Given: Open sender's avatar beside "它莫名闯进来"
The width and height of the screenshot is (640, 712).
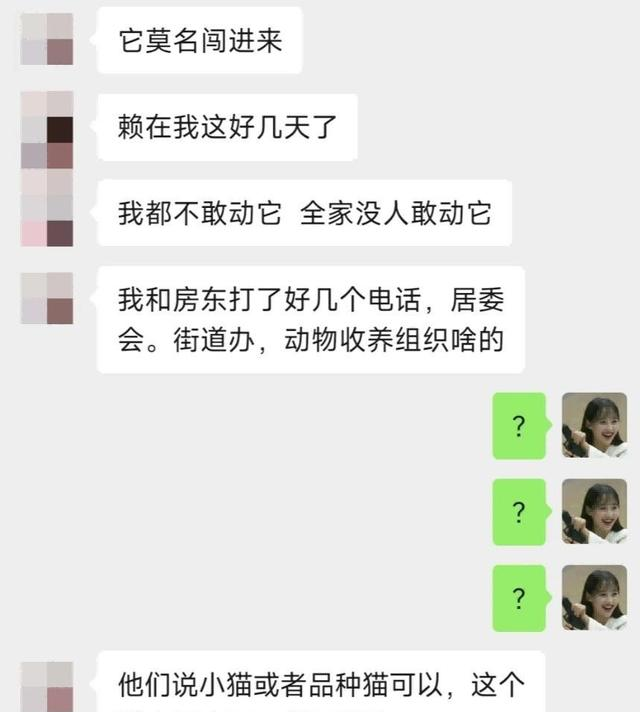Looking at the screenshot, I should click(47, 39).
